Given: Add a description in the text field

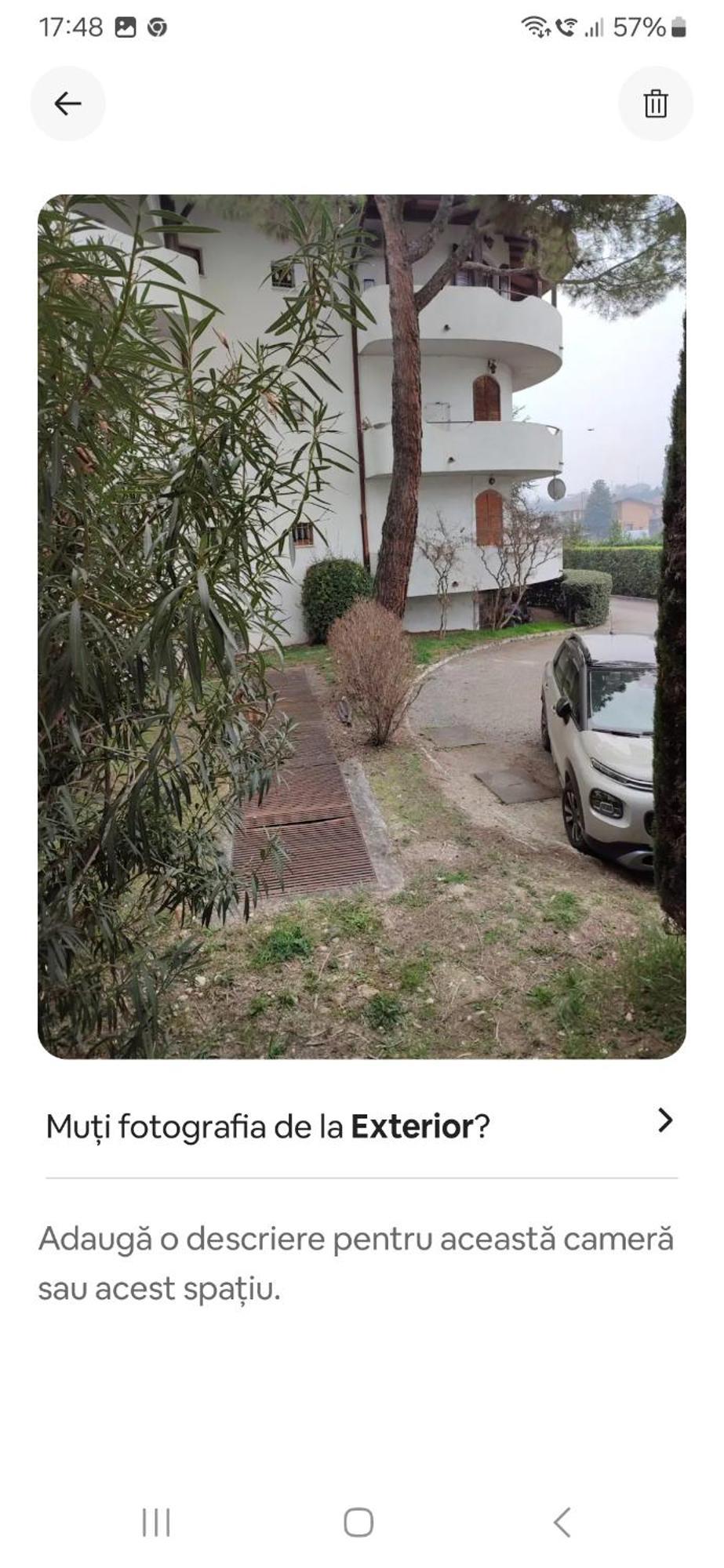Looking at the screenshot, I should pyautogui.click(x=357, y=1264).
